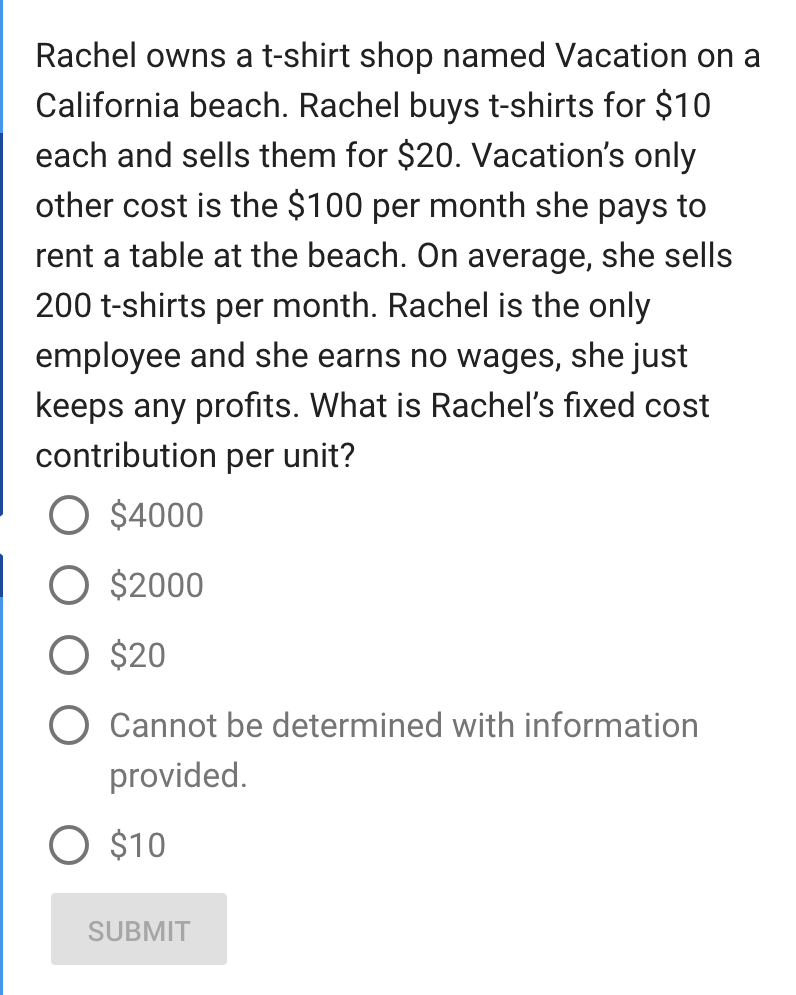The width and height of the screenshot is (796, 995).
Task: Click the radio circle beside $20
Action: click(x=69, y=655)
